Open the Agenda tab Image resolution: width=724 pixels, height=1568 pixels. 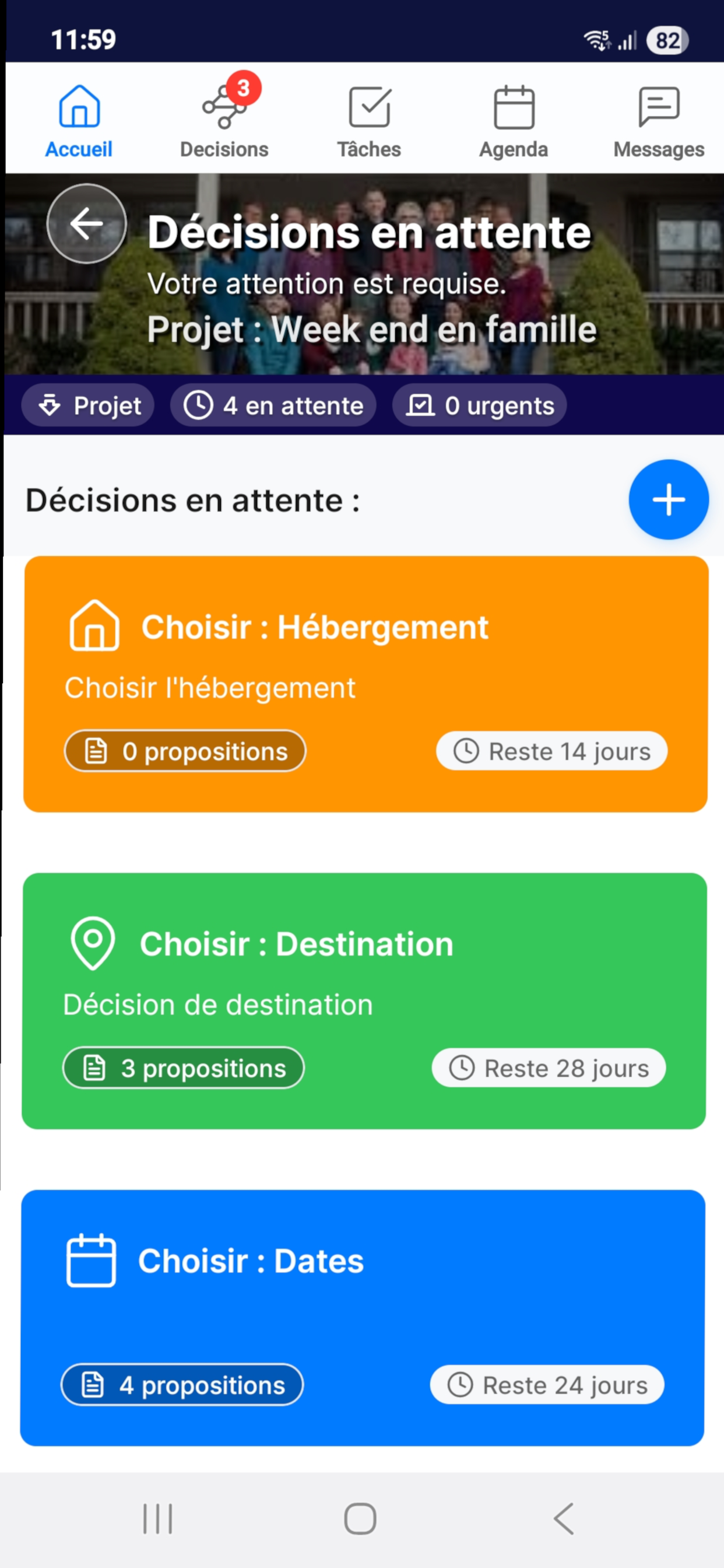coord(514,122)
